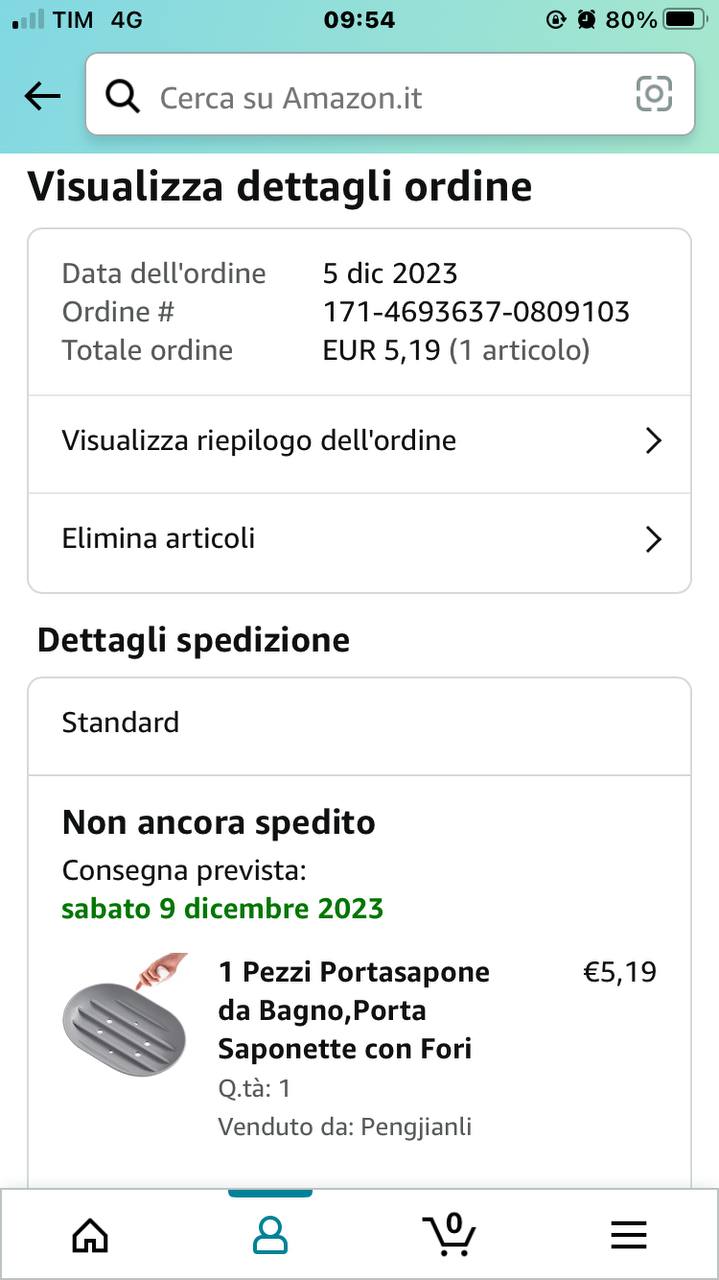The width and height of the screenshot is (719, 1280).
Task: Switch to the Home tab
Action: coord(90,1236)
